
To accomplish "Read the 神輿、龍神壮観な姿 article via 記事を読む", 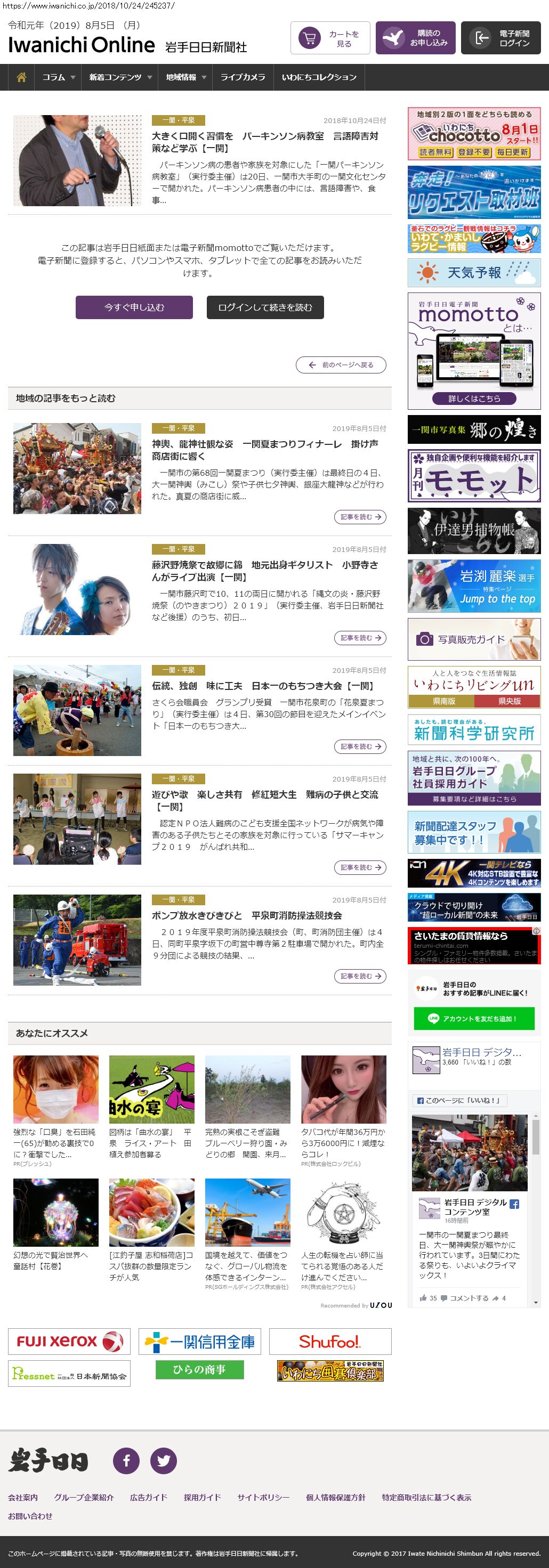I will coord(360,517).
